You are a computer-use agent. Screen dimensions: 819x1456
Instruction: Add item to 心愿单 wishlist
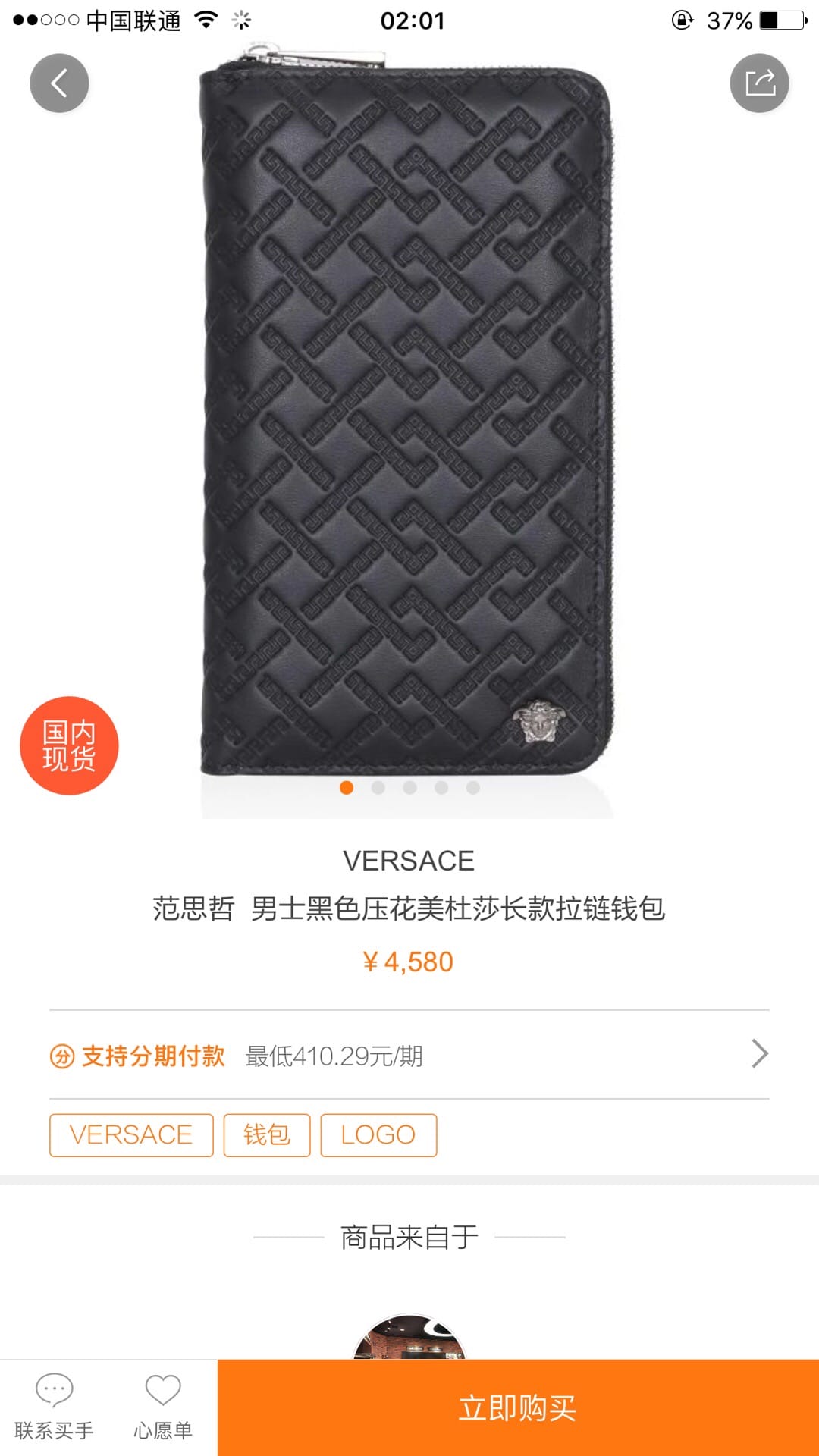tap(163, 1408)
